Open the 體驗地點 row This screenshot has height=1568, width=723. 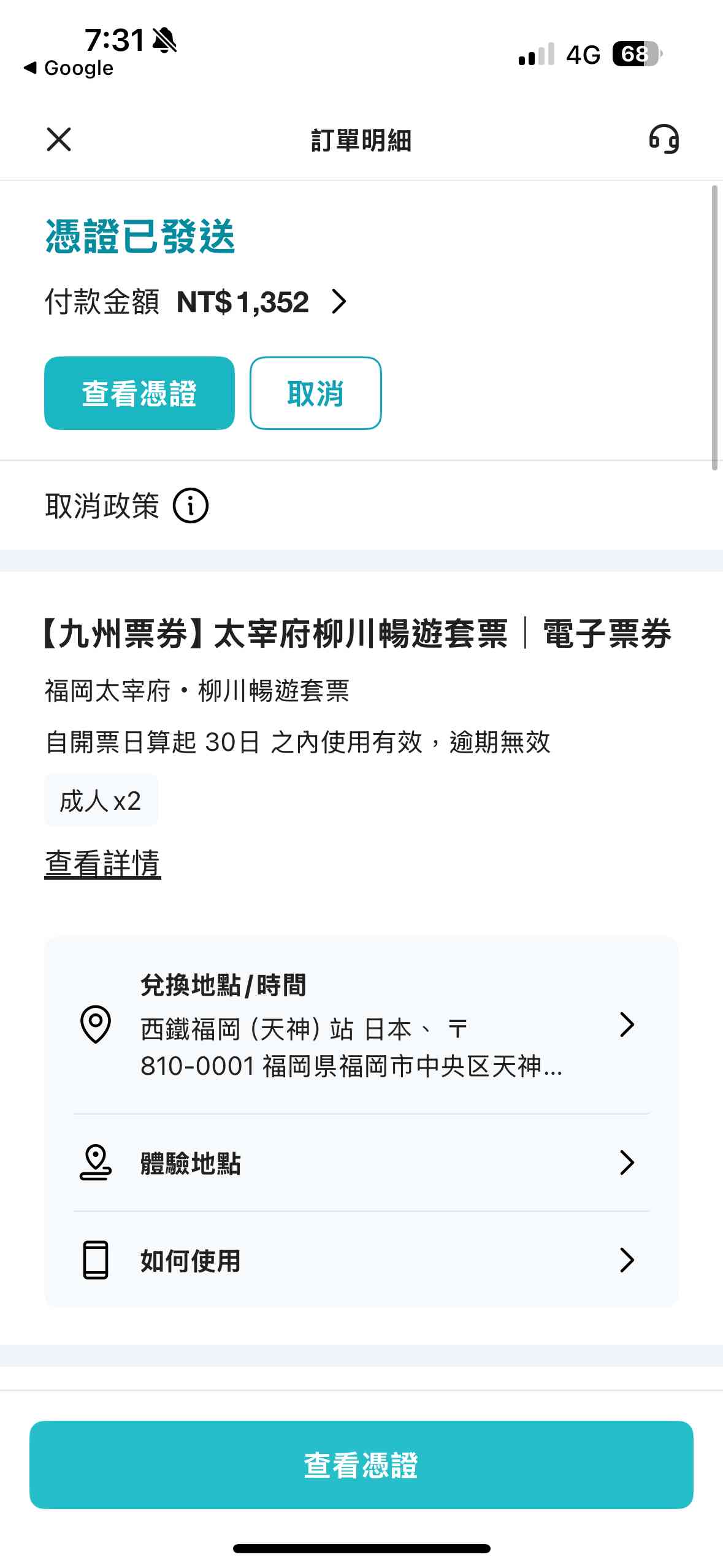(x=361, y=1163)
